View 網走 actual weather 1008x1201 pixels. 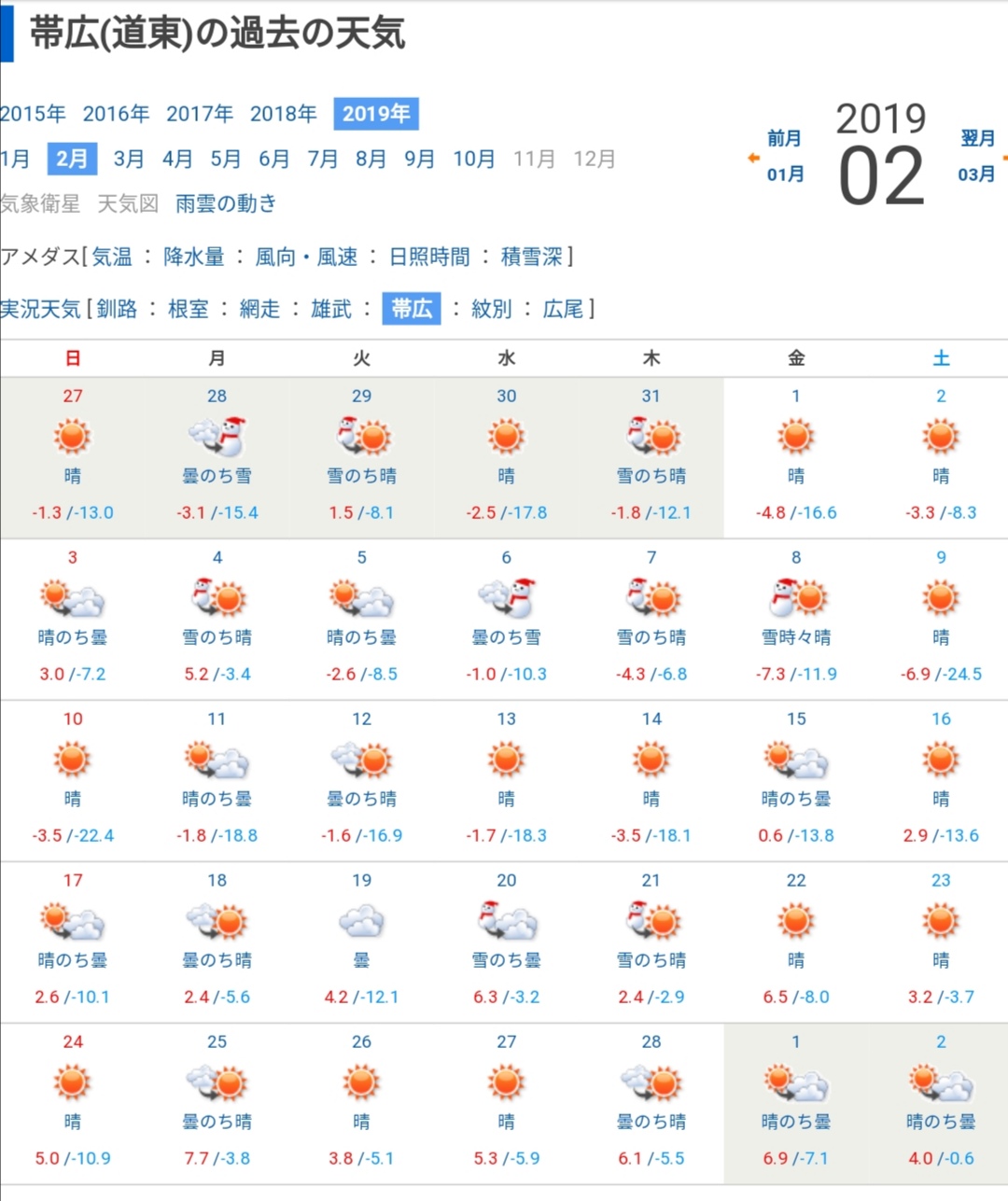click(x=259, y=309)
